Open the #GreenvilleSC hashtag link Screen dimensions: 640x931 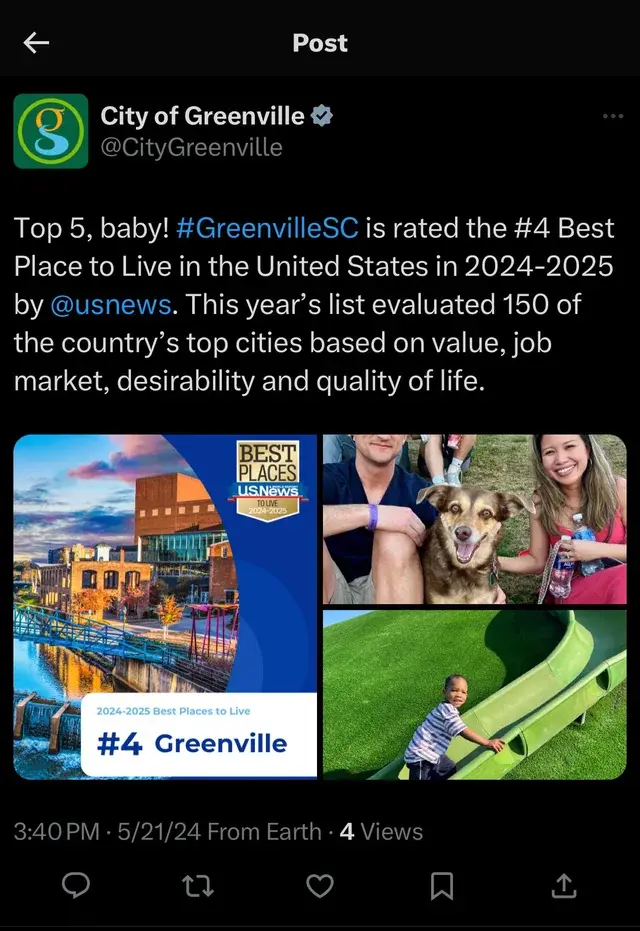(x=266, y=227)
